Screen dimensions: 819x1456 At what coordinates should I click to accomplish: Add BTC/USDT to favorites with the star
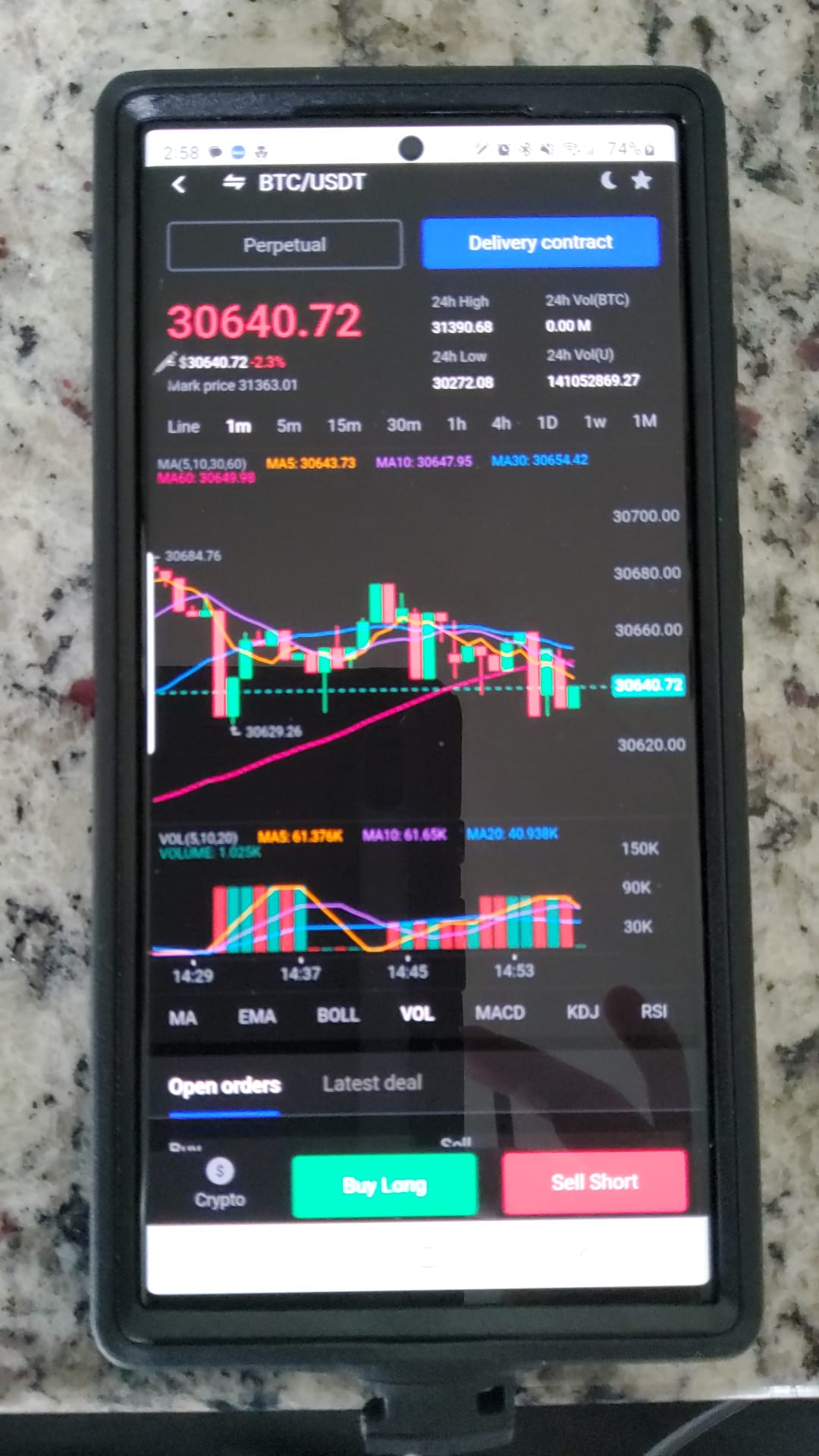(x=642, y=180)
